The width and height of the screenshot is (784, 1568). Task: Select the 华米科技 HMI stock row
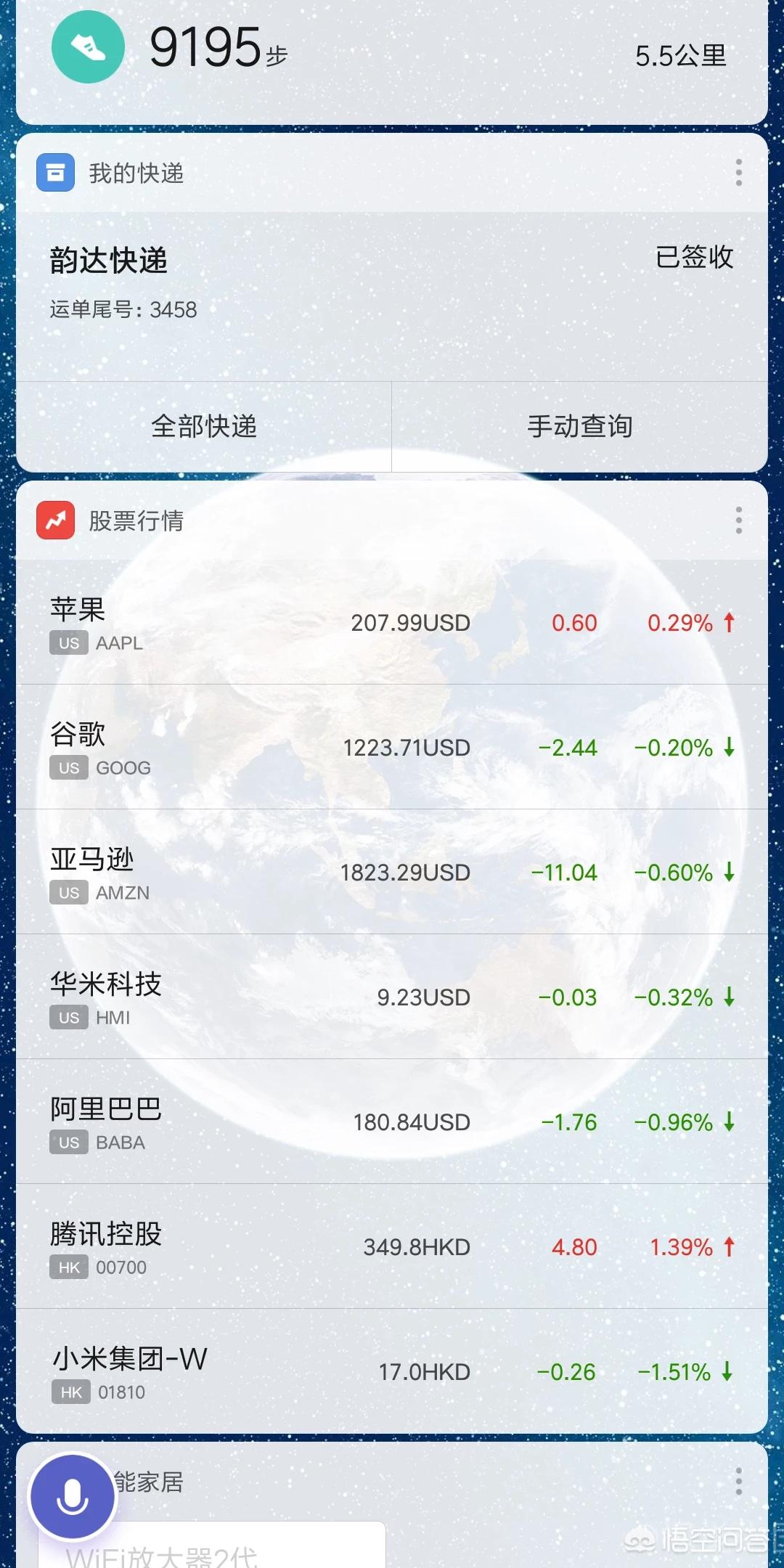(392, 997)
